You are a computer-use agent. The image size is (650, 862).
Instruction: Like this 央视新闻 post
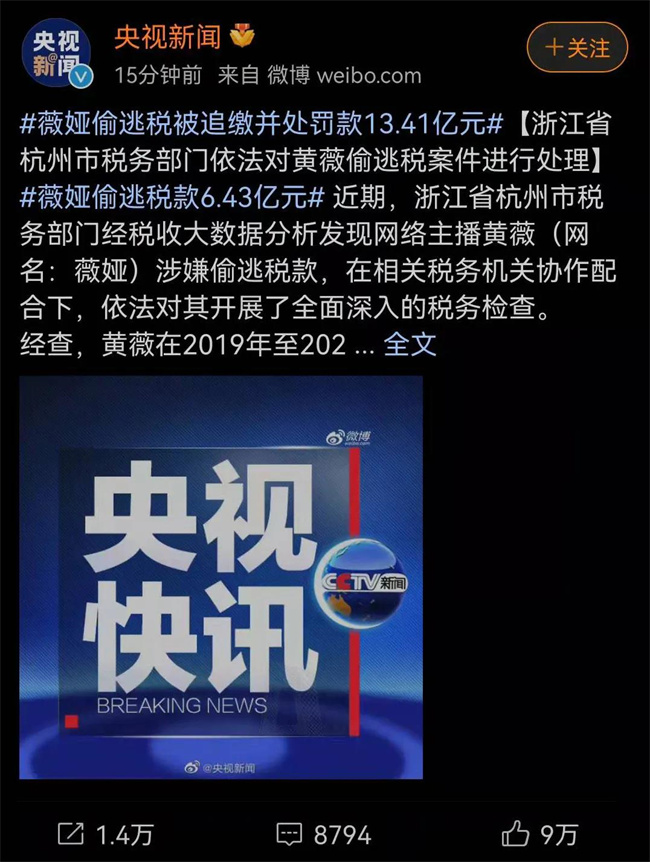(x=540, y=833)
